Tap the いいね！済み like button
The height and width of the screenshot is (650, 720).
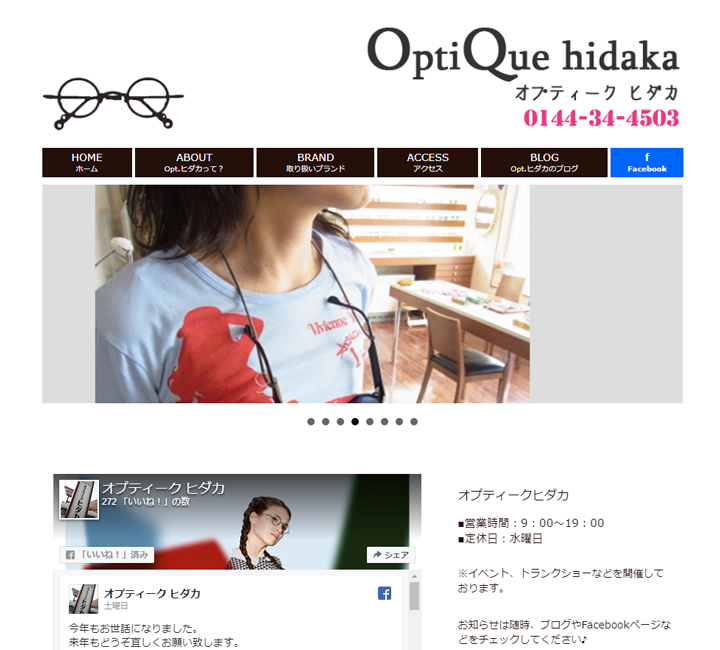[x=108, y=554]
